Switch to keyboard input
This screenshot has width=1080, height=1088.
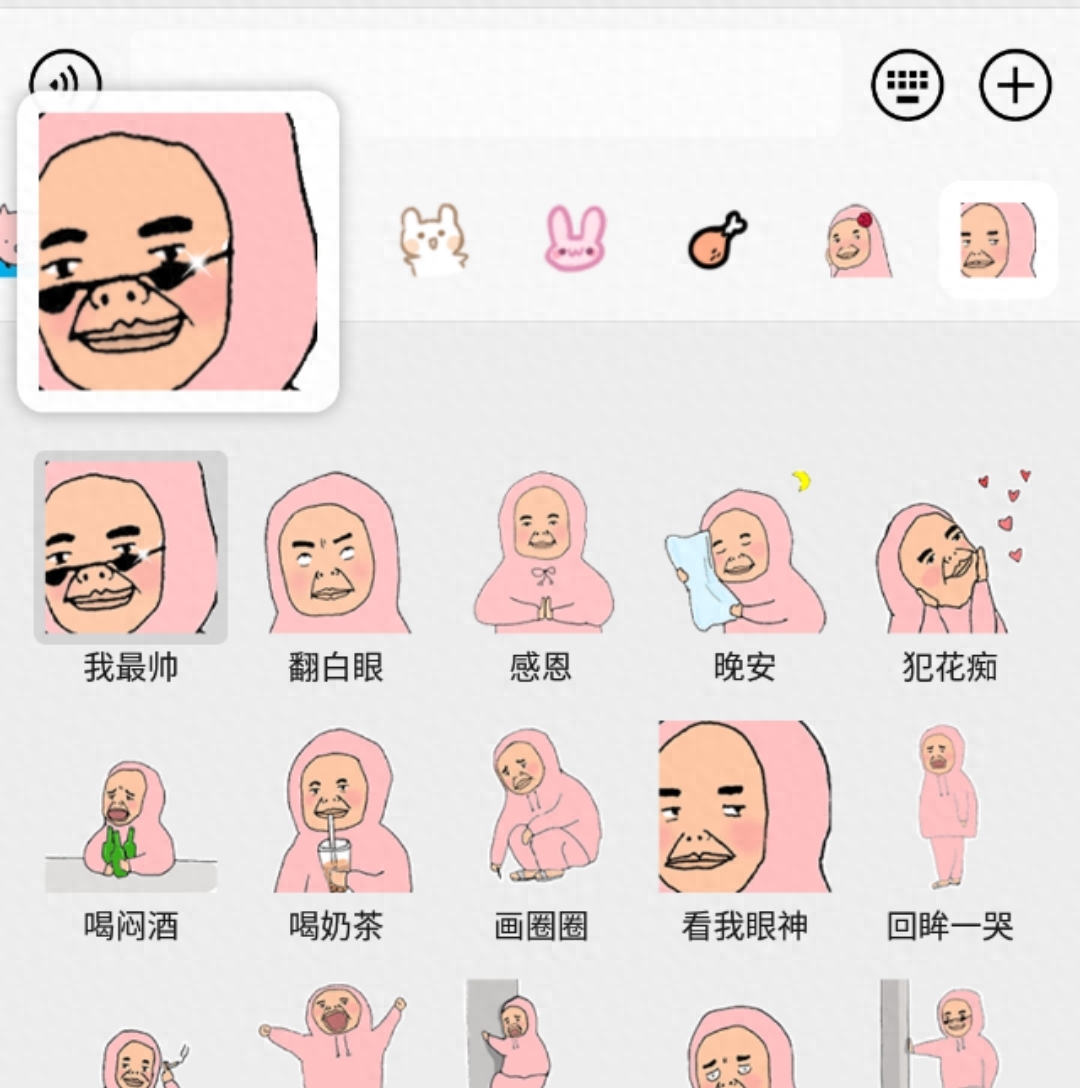907,85
